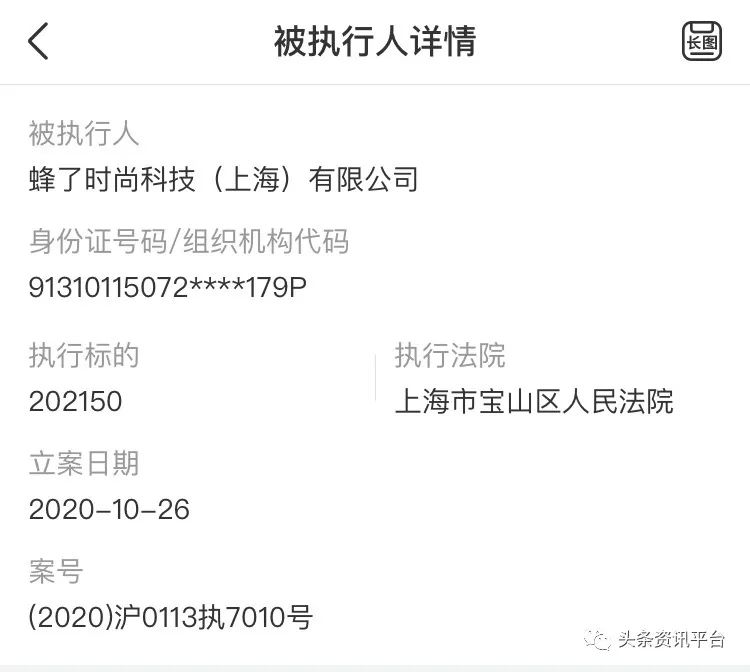Screen dimensions: 750x672
Task: Go back from 被执行人详情 page
Action: click(38, 42)
